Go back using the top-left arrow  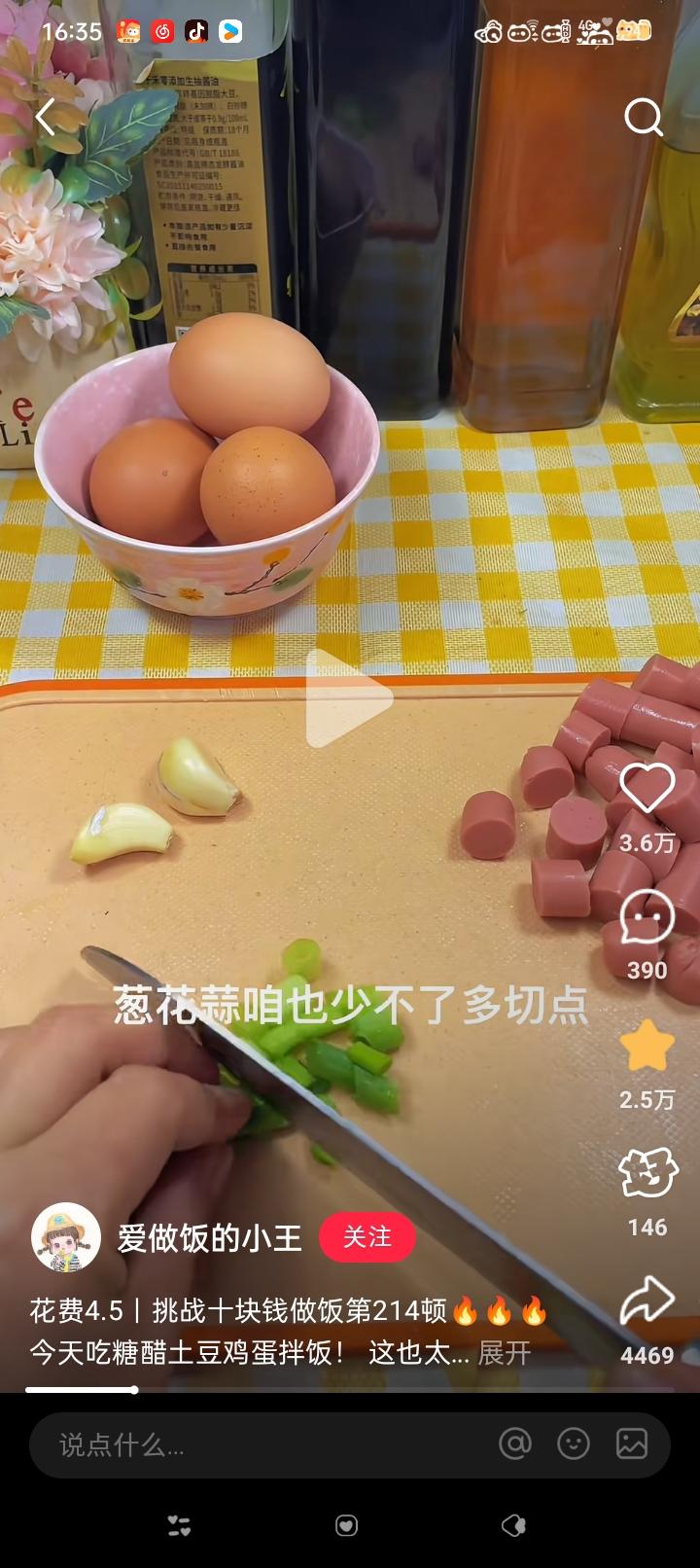47,118
